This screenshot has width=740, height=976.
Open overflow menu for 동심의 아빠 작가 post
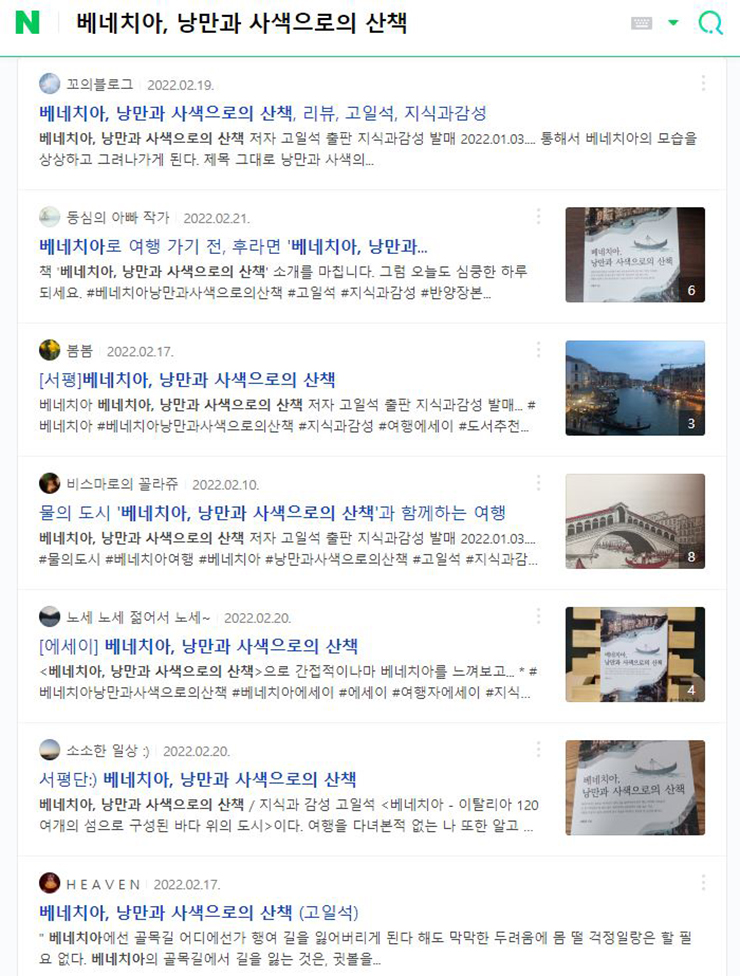click(538, 216)
